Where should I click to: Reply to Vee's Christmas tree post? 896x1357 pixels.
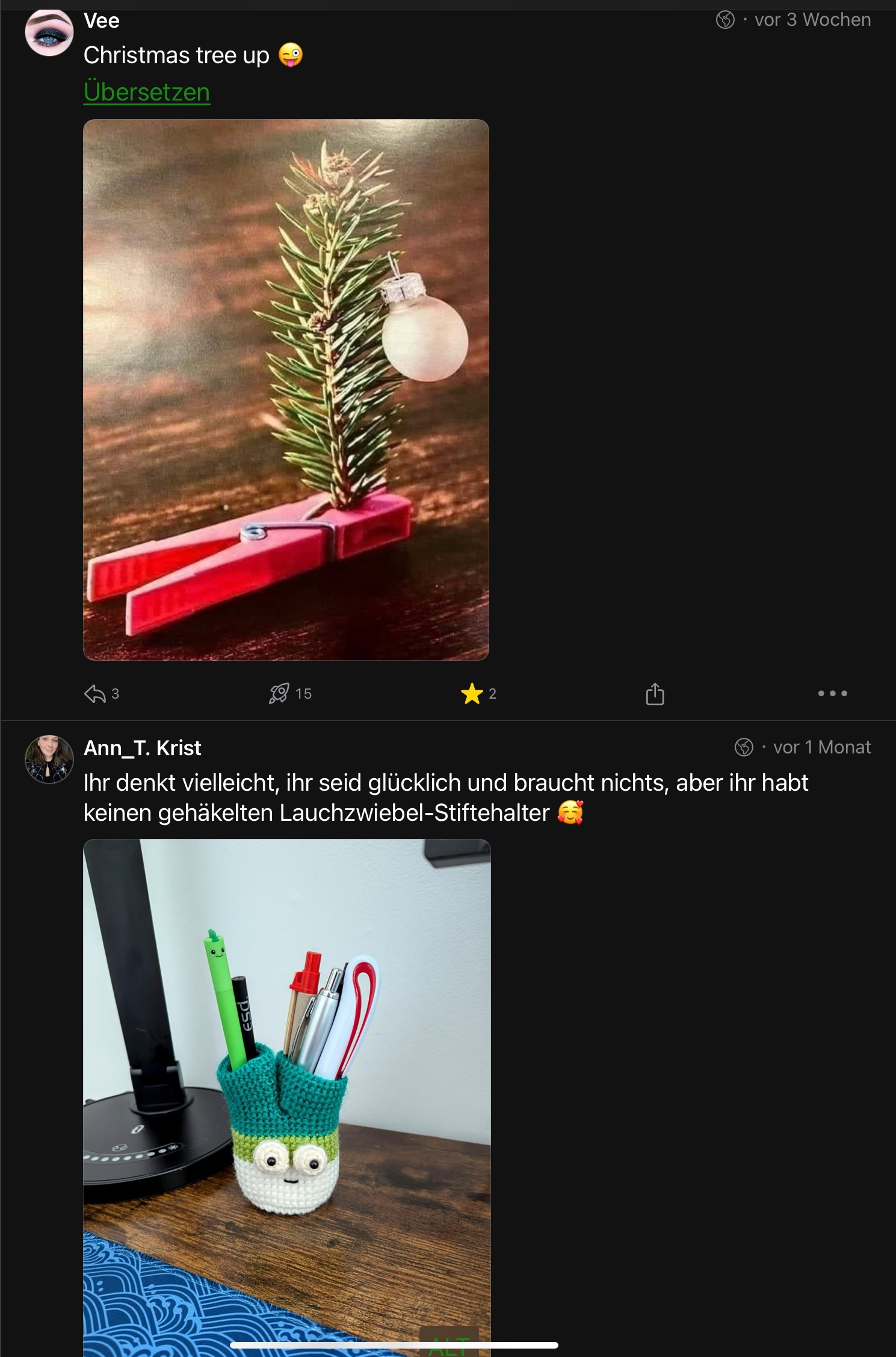coord(96,694)
